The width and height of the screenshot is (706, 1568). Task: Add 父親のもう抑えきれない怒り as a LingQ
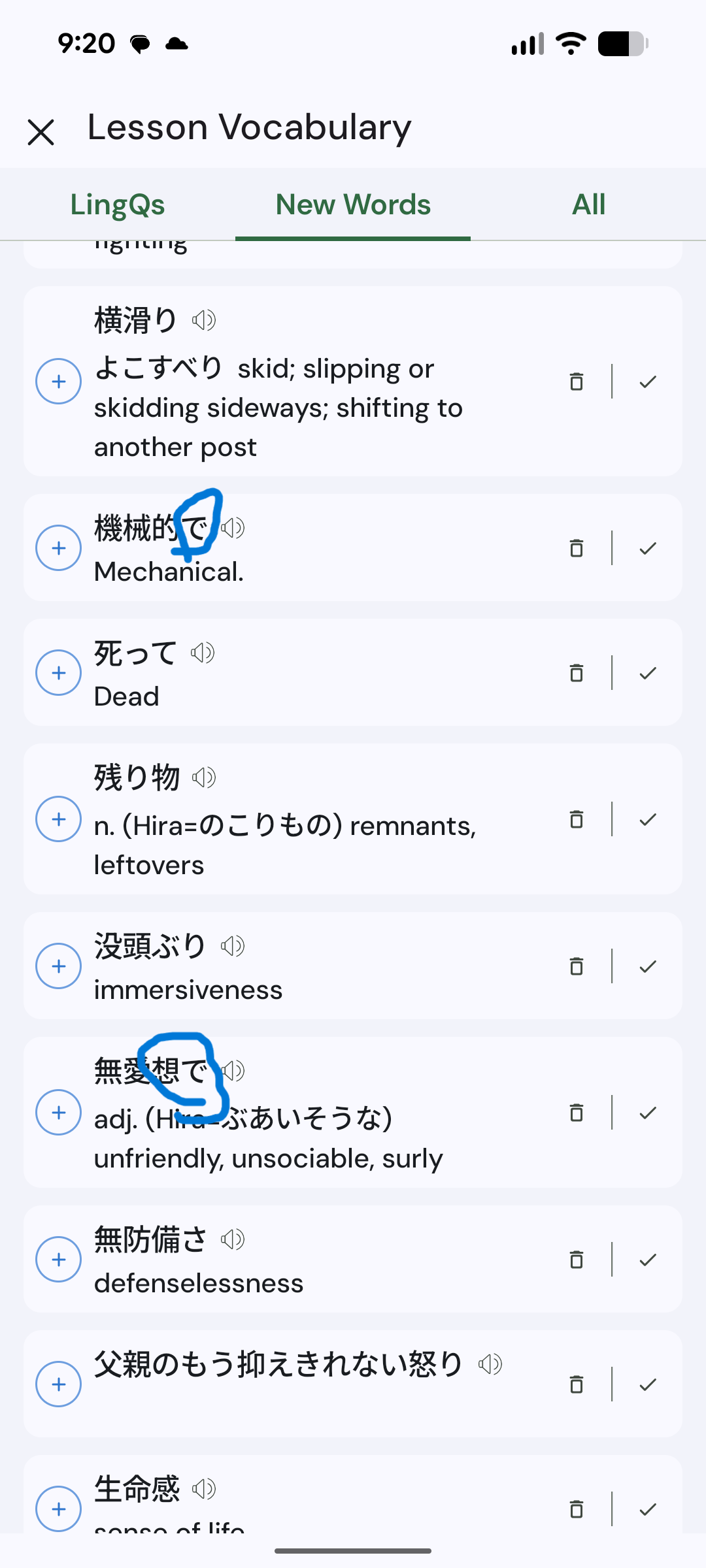[x=59, y=1384]
